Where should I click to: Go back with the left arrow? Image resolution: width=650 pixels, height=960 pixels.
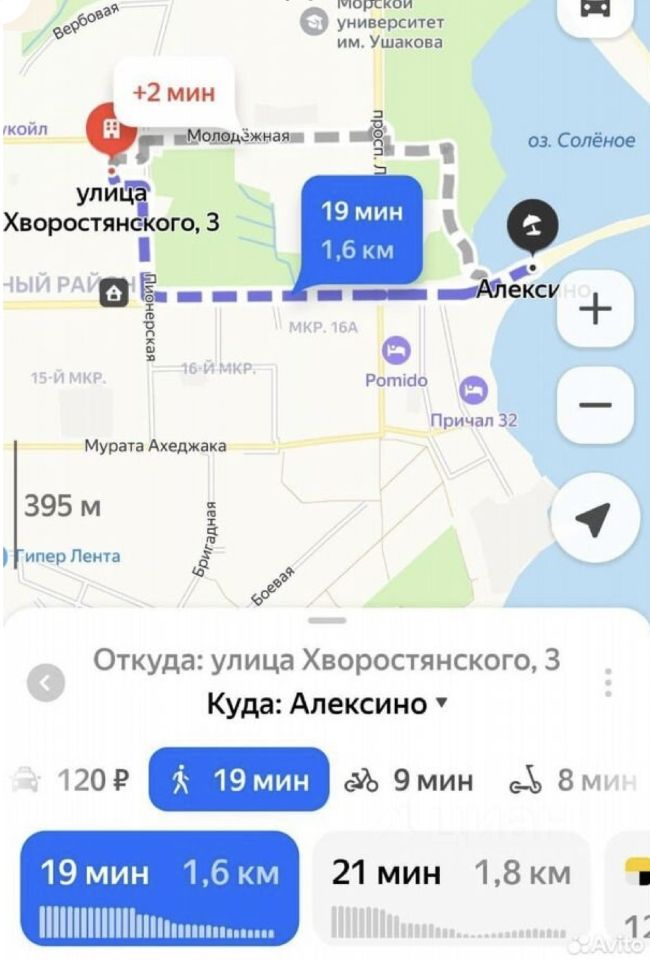click(x=45, y=684)
